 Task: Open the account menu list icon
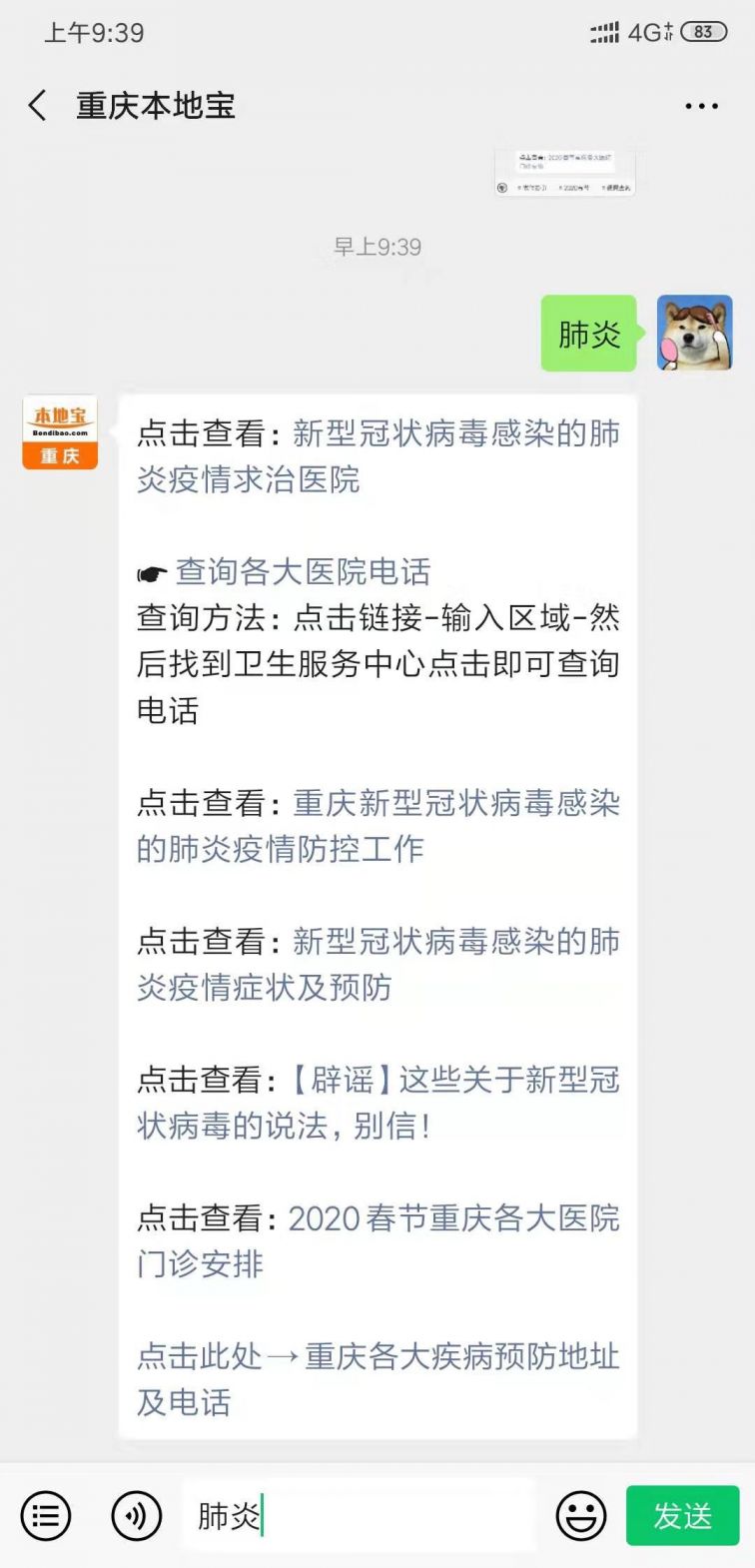coord(46,1516)
